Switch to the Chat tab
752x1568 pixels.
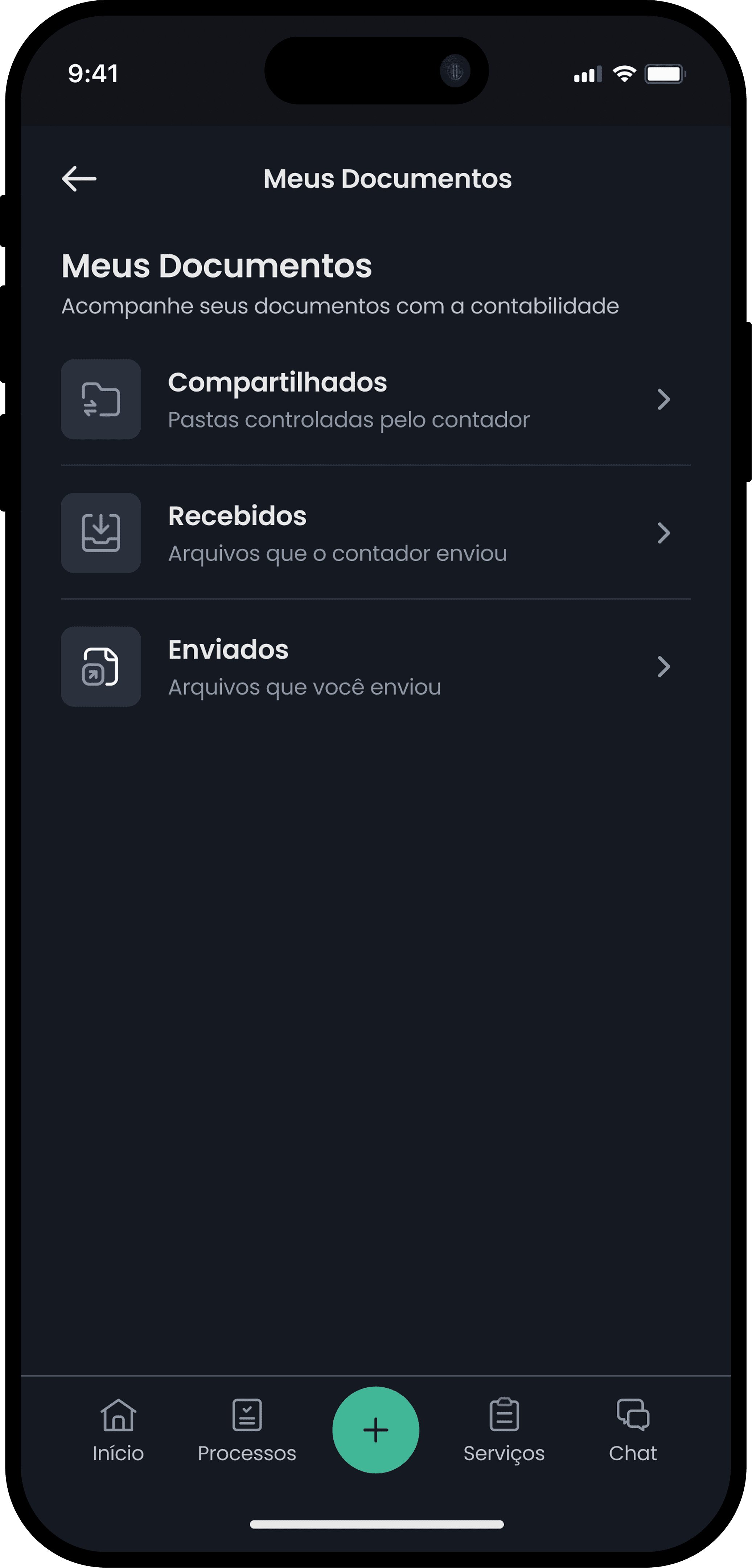(633, 1431)
